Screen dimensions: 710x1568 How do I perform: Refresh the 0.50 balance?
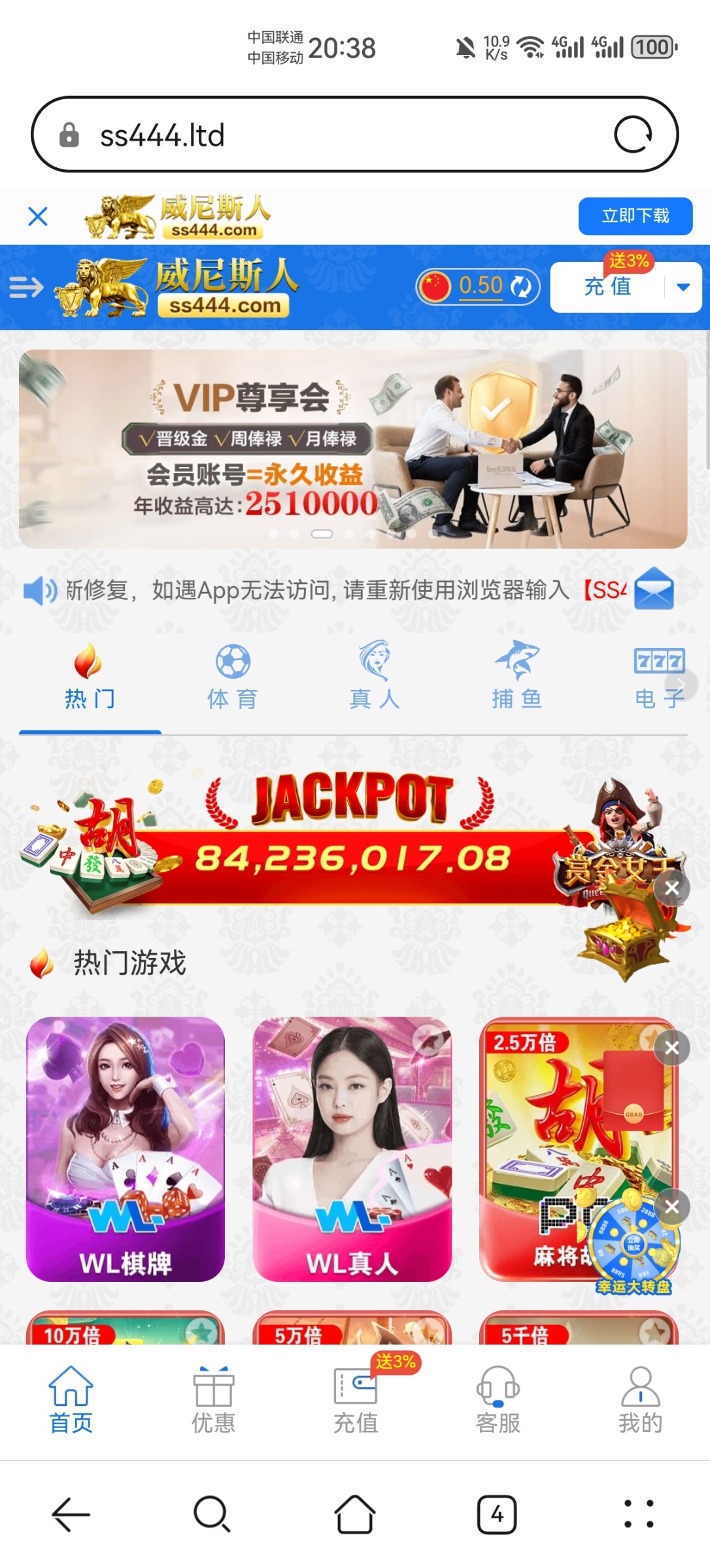coord(521,287)
